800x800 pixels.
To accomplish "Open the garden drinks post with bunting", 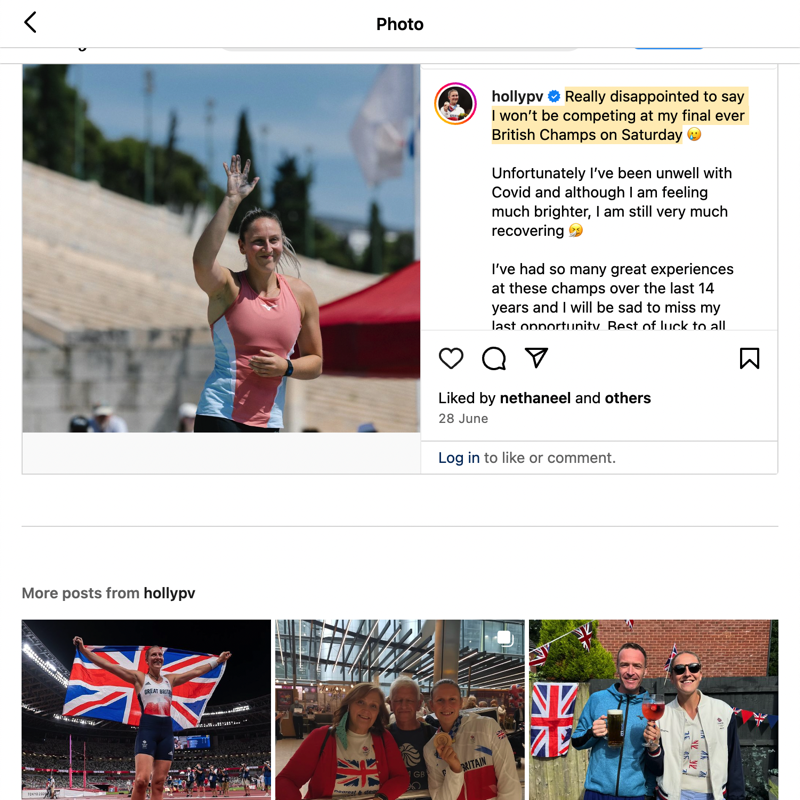I will 653,709.
